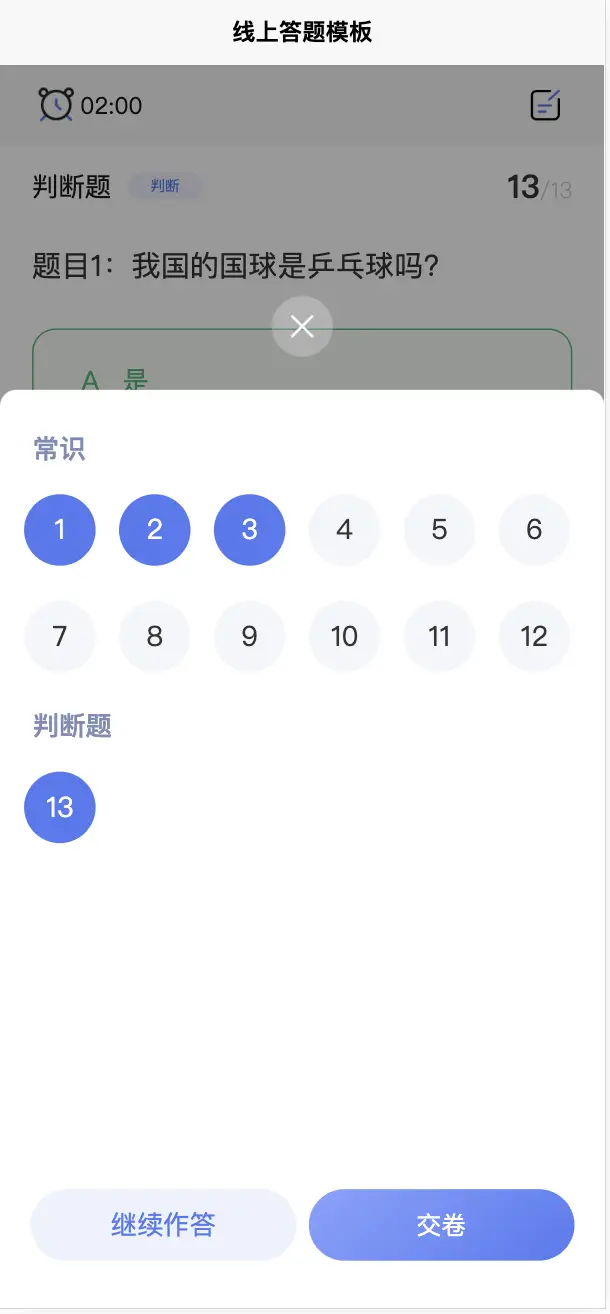610x1314 pixels.
Task: Jump to question 10
Action: [x=344, y=636]
